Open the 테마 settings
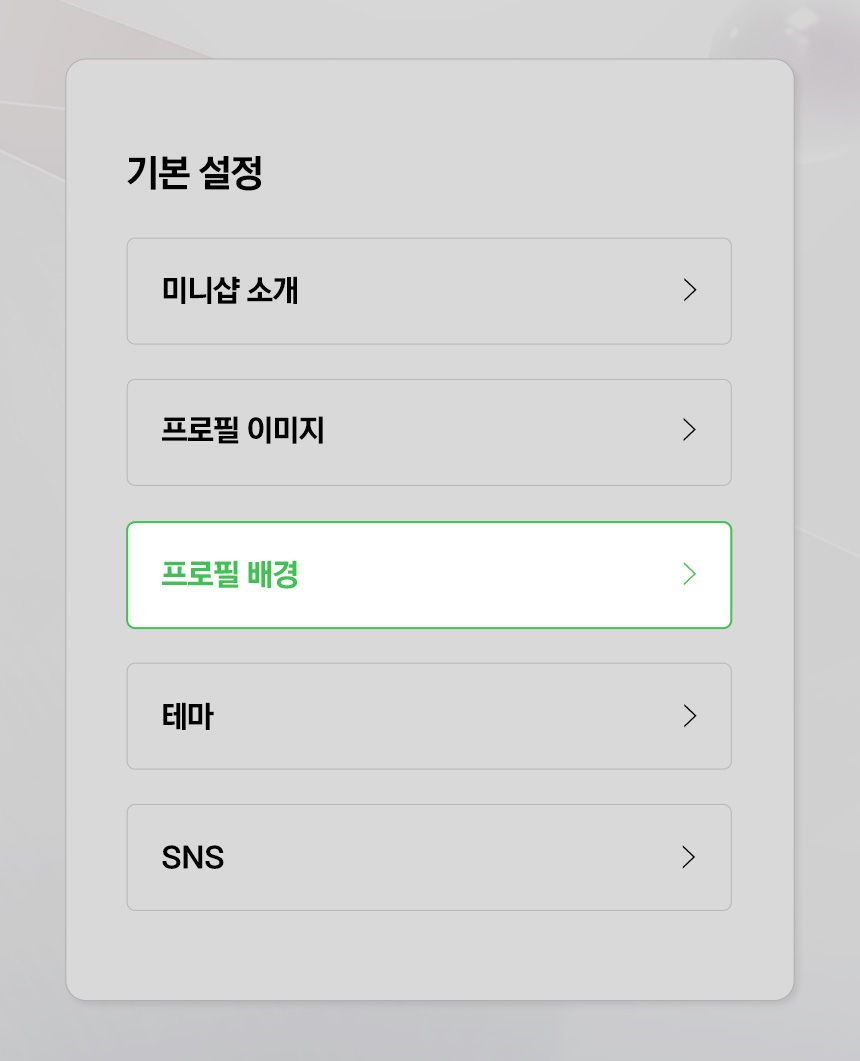The height and width of the screenshot is (1061, 860). point(428,716)
